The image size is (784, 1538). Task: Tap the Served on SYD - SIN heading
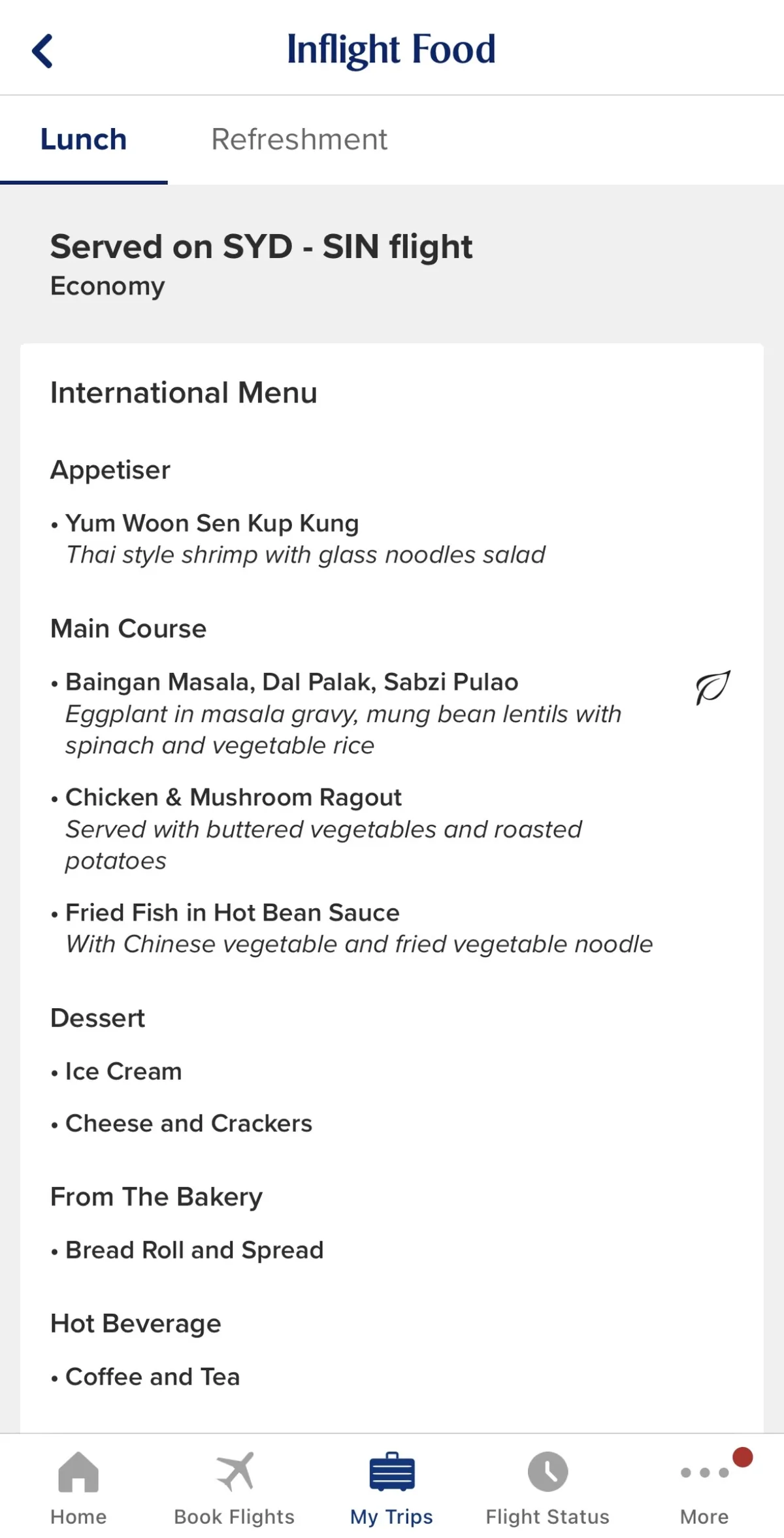click(x=261, y=246)
